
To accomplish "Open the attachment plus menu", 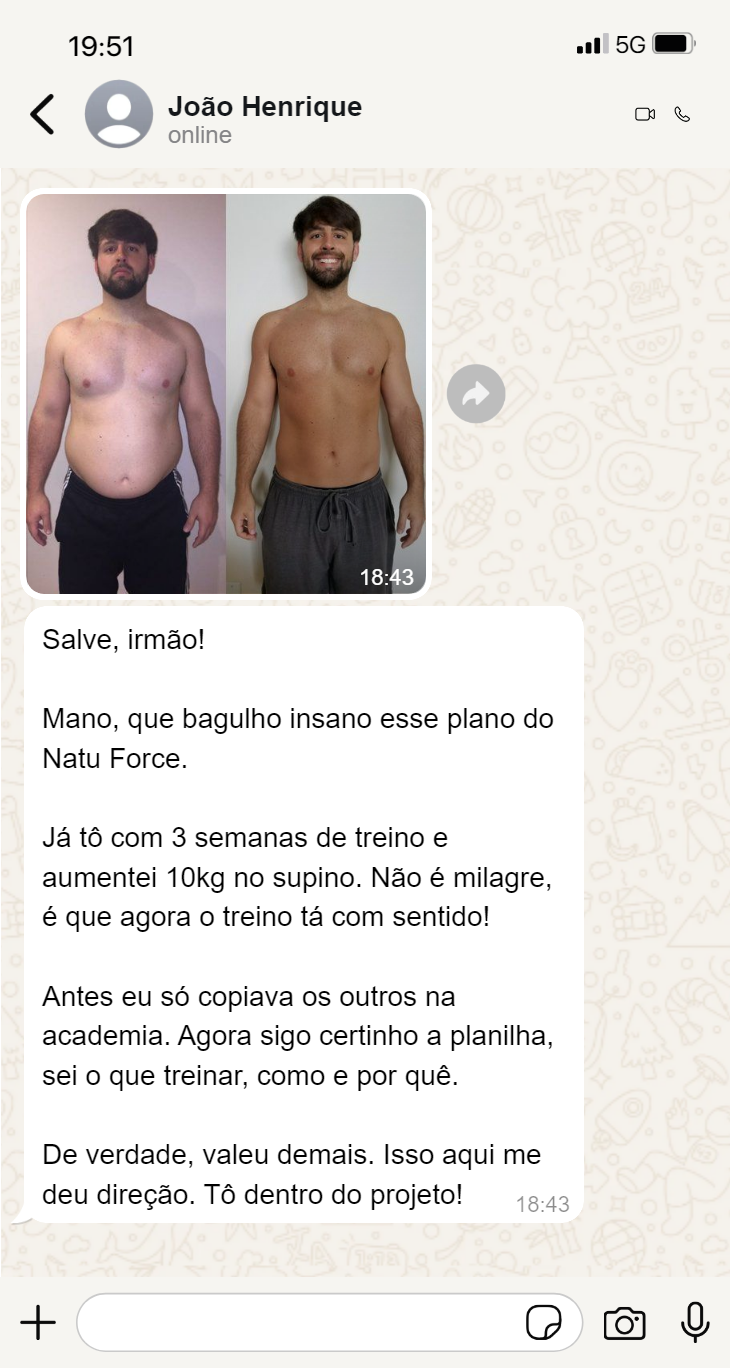I will (x=38, y=1322).
